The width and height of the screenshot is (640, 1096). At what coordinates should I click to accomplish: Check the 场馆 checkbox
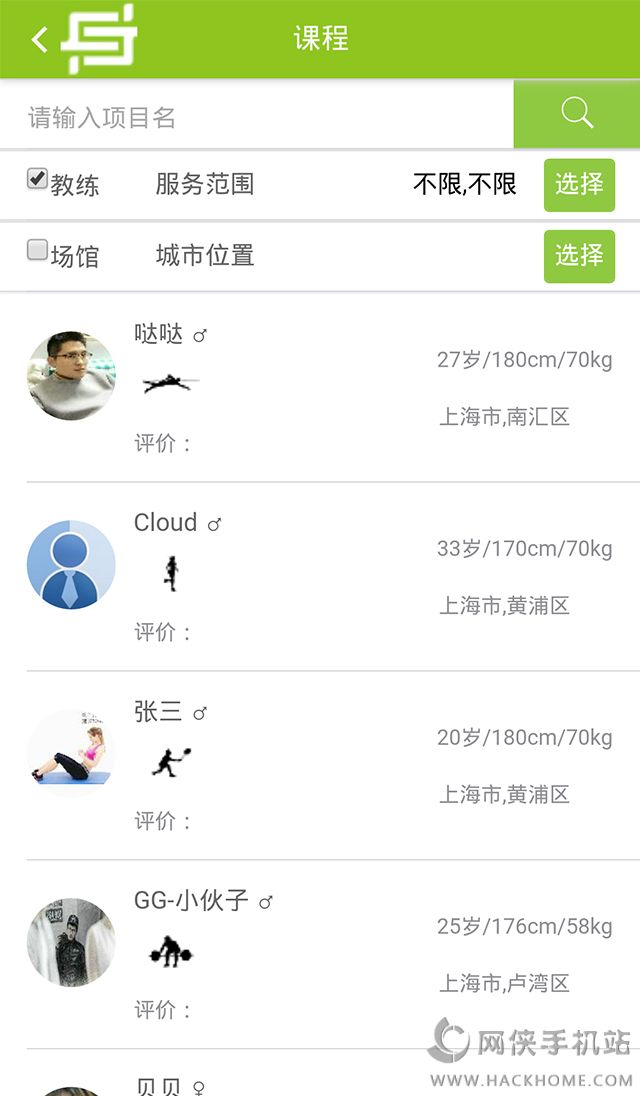point(37,250)
